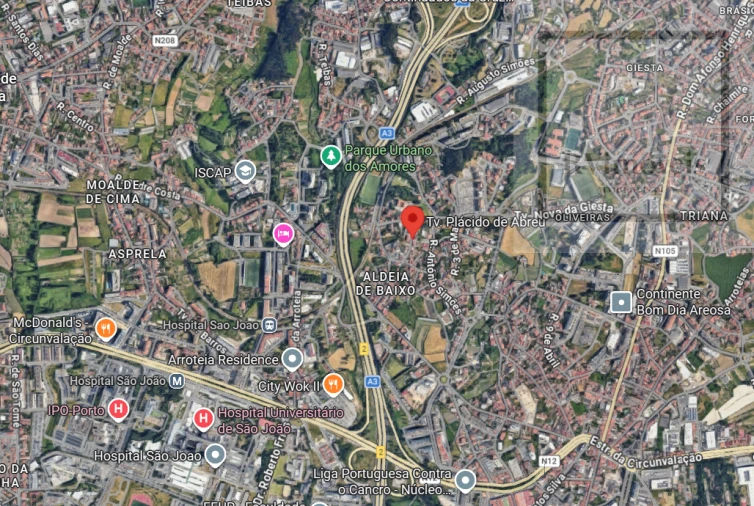Select Continente Bom Dia Areosa marker
This screenshot has width=754, height=506.
click(622, 301)
